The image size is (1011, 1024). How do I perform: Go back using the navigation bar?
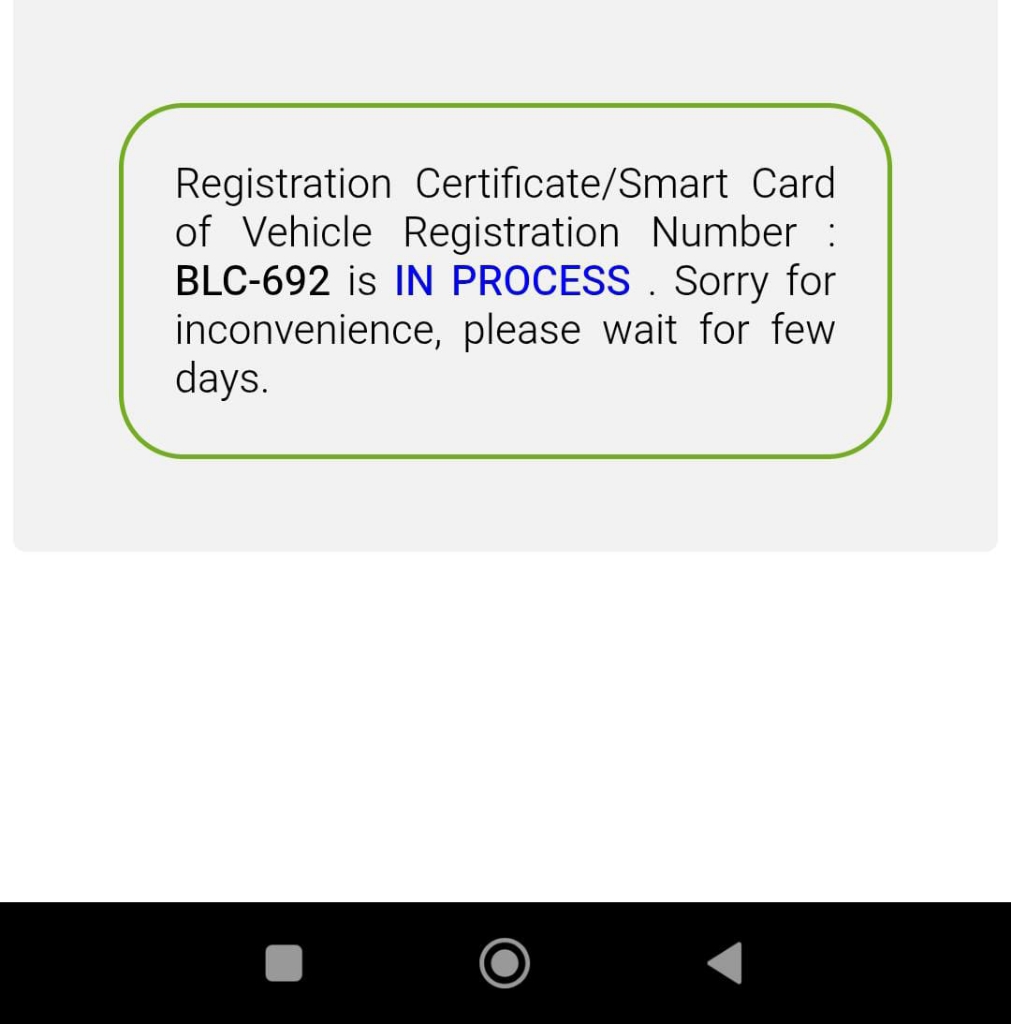[x=725, y=963]
